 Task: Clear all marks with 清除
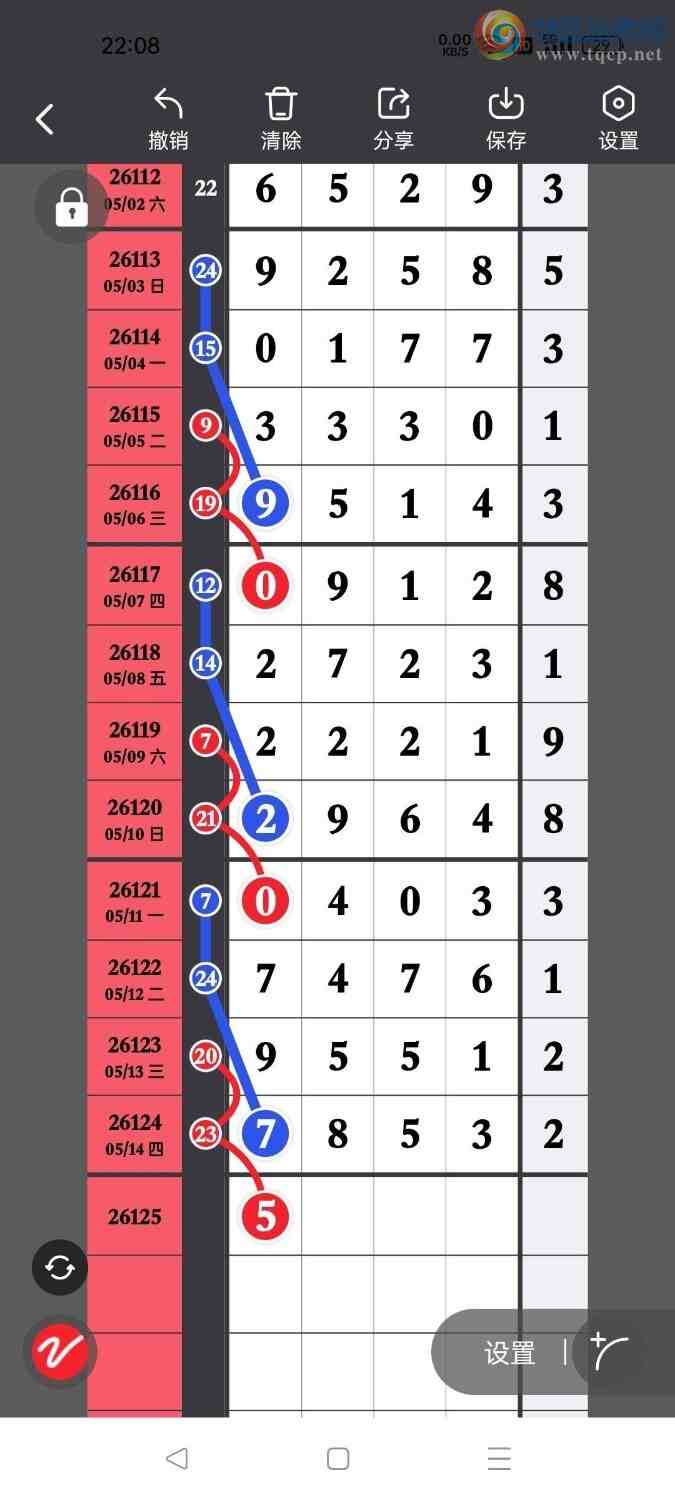coord(281,119)
